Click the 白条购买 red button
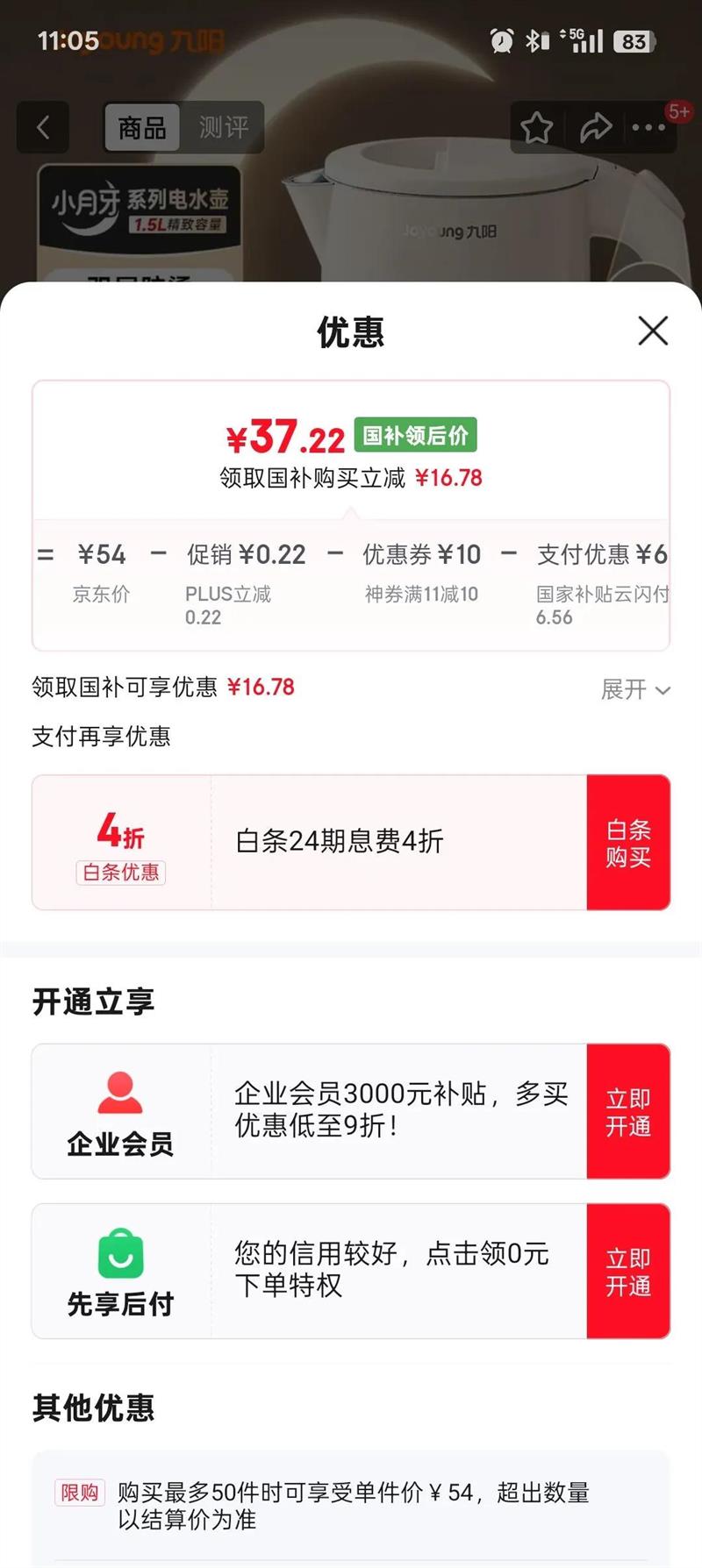The image size is (702, 1568). coord(627,842)
